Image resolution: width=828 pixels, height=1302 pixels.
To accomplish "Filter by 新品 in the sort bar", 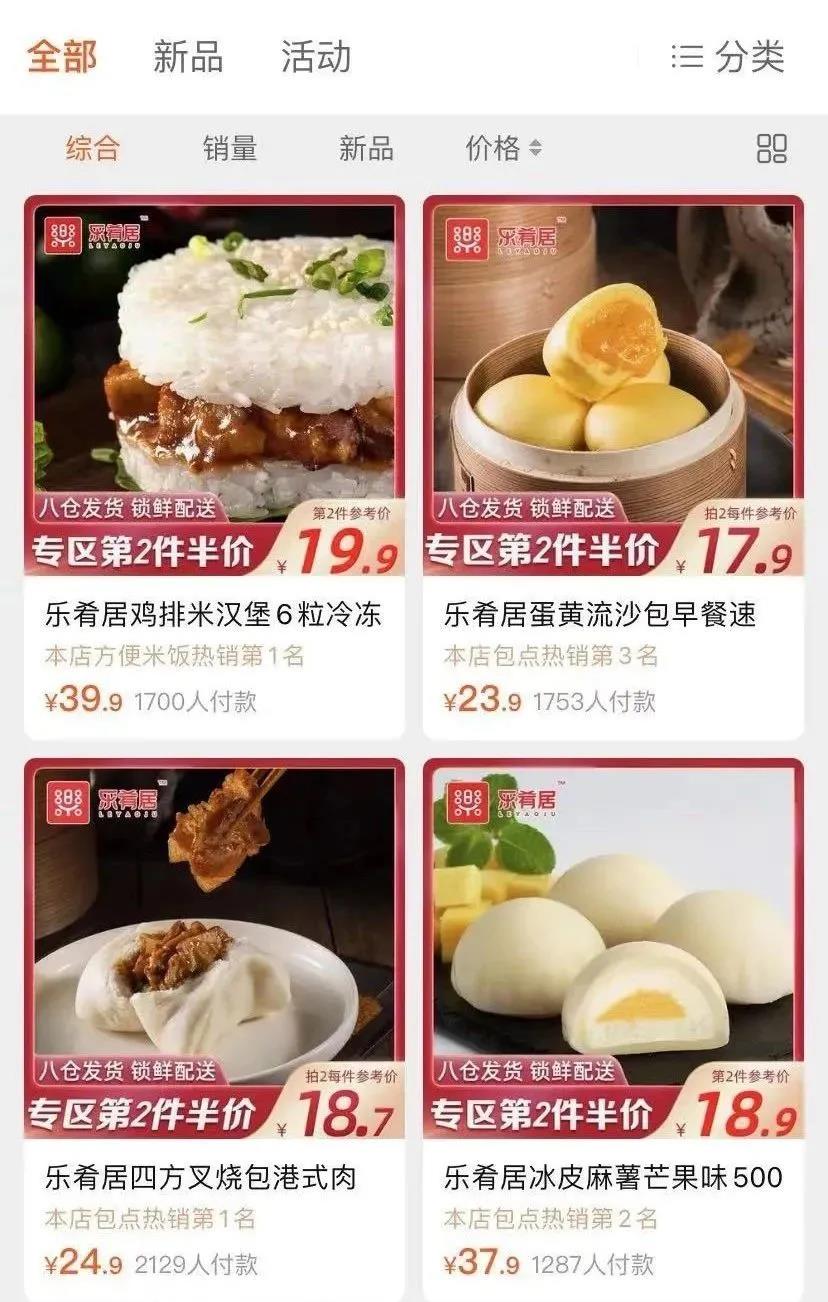I will click(x=366, y=149).
